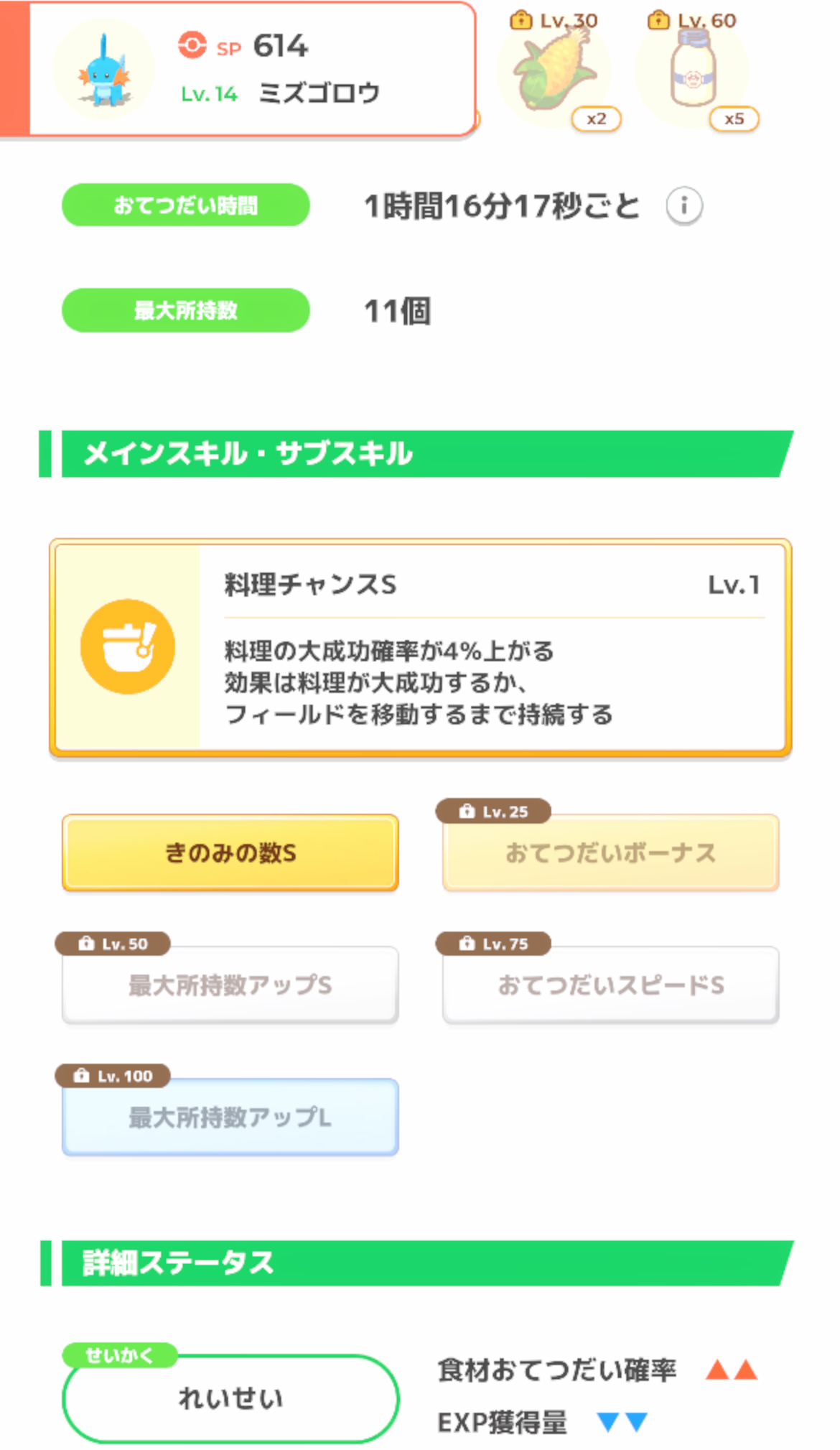The image size is (840, 1450).
Task: Inspect the Lv.30 locked corn ingredient
Action: [x=555, y=72]
